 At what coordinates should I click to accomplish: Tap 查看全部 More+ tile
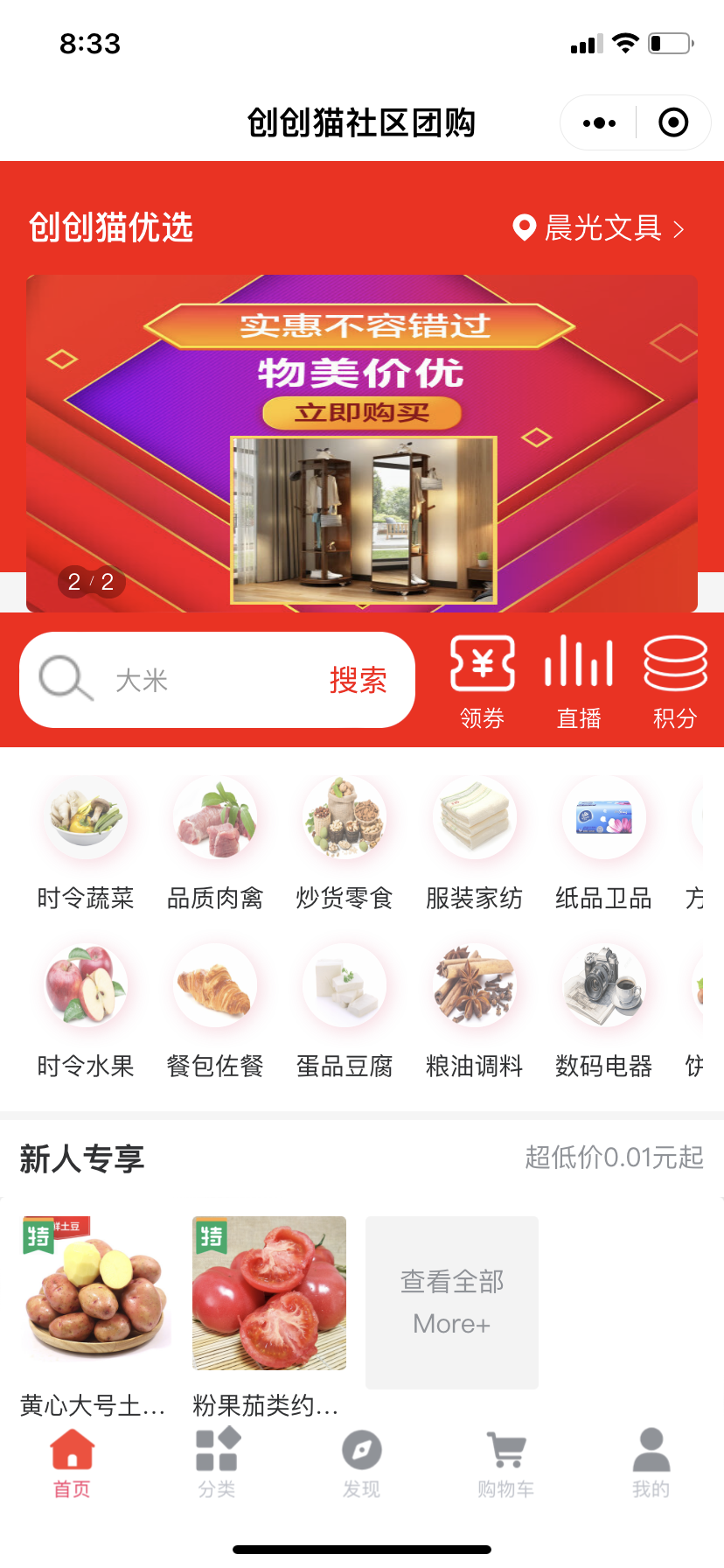click(452, 1302)
